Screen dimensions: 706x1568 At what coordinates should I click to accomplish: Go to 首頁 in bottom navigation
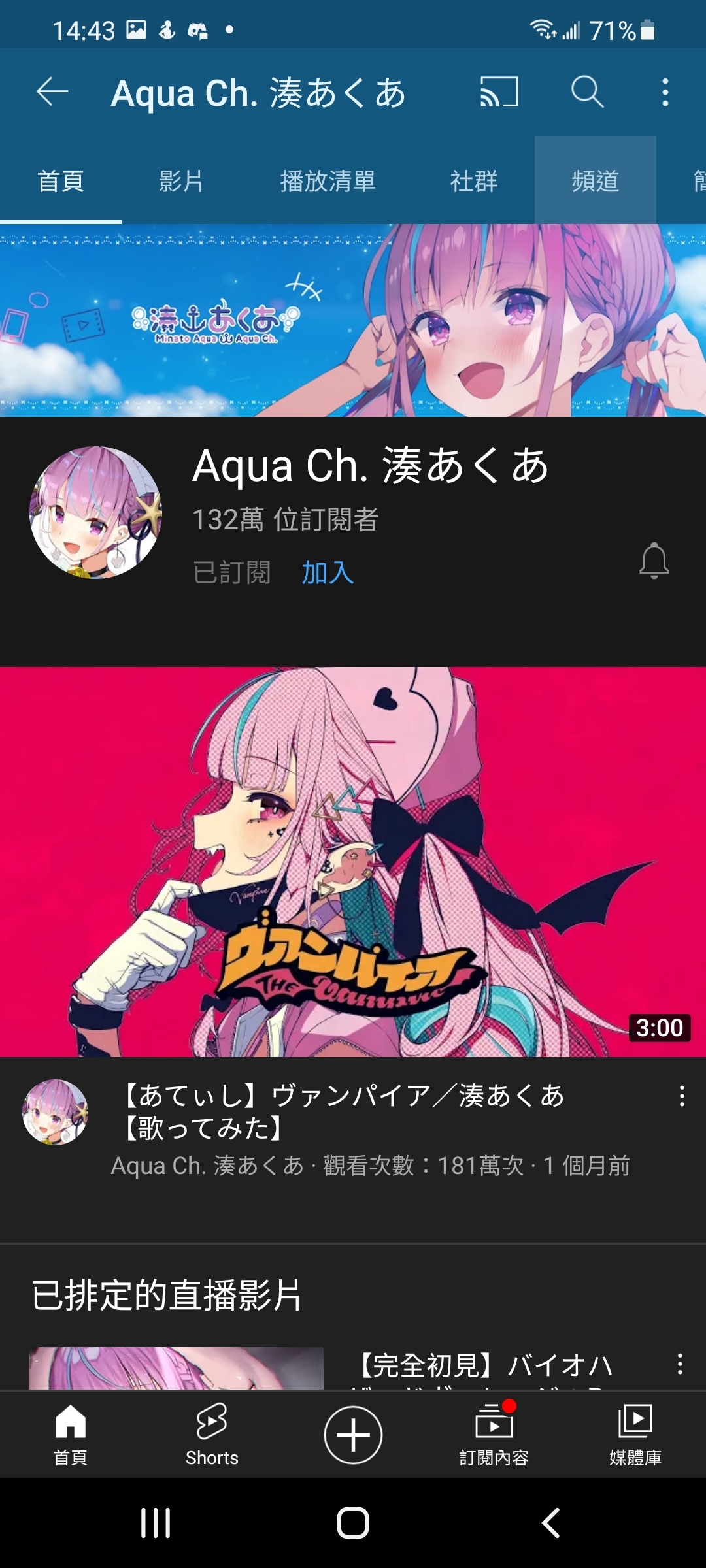pyautogui.click(x=71, y=1434)
